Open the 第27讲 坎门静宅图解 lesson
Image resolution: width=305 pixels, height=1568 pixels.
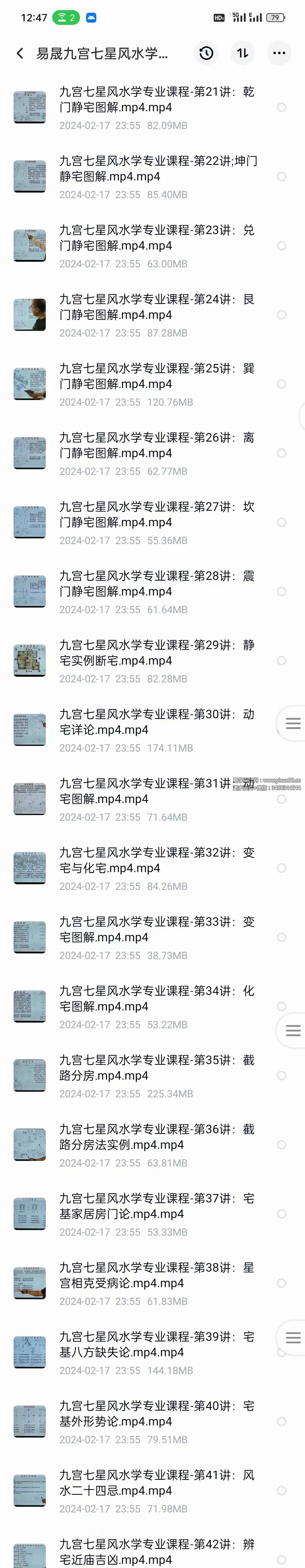point(156,514)
